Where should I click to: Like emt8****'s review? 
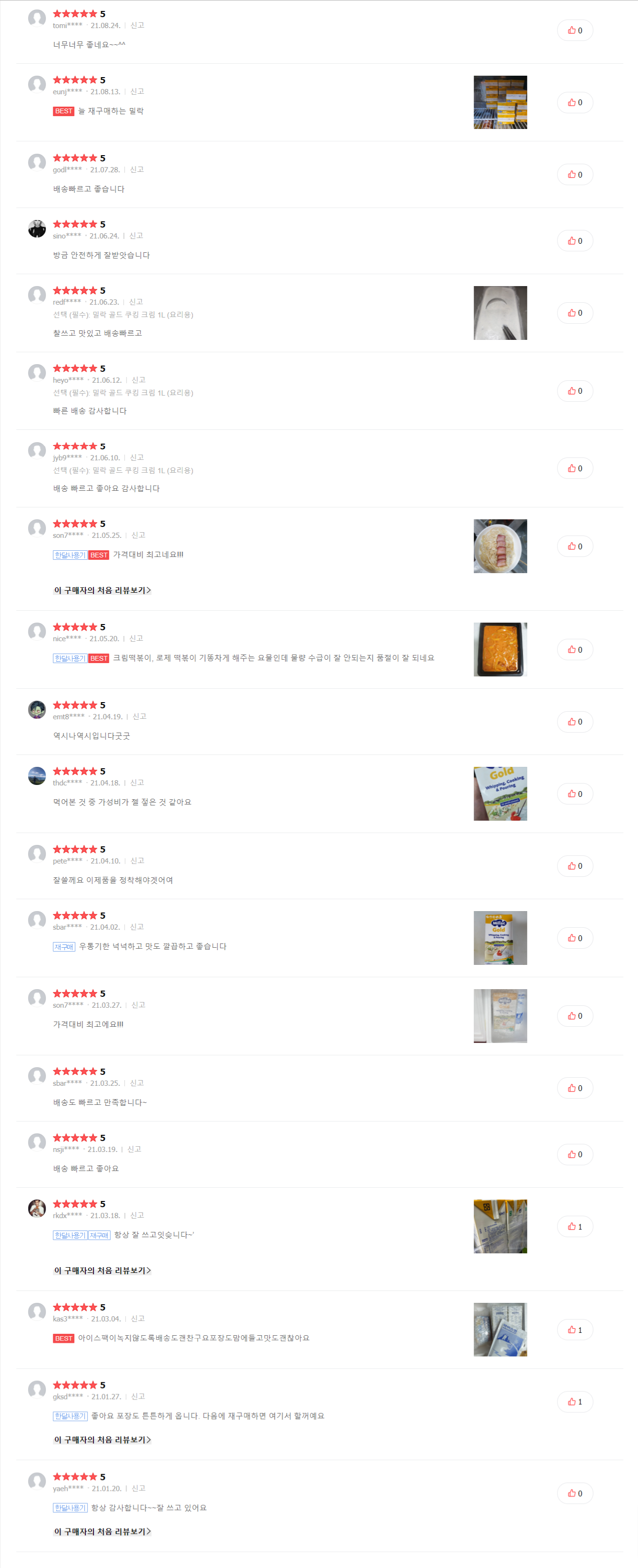pos(575,722)
